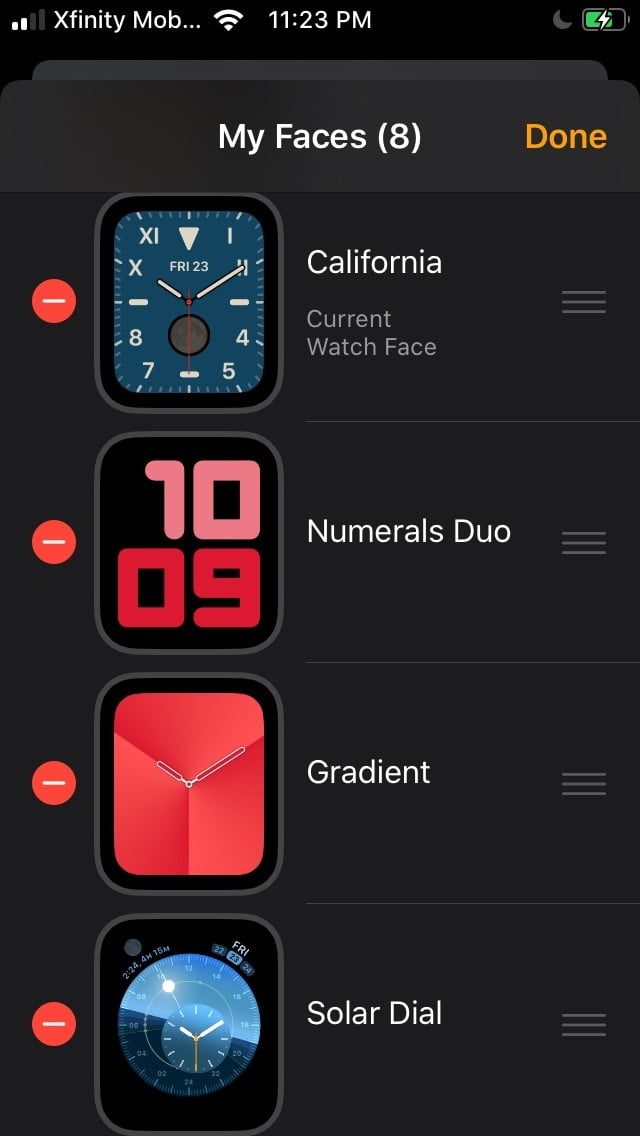Tap the reorder handle for California
The image size is (640, 1136).
pyautogui.click(x=584, y=302)
